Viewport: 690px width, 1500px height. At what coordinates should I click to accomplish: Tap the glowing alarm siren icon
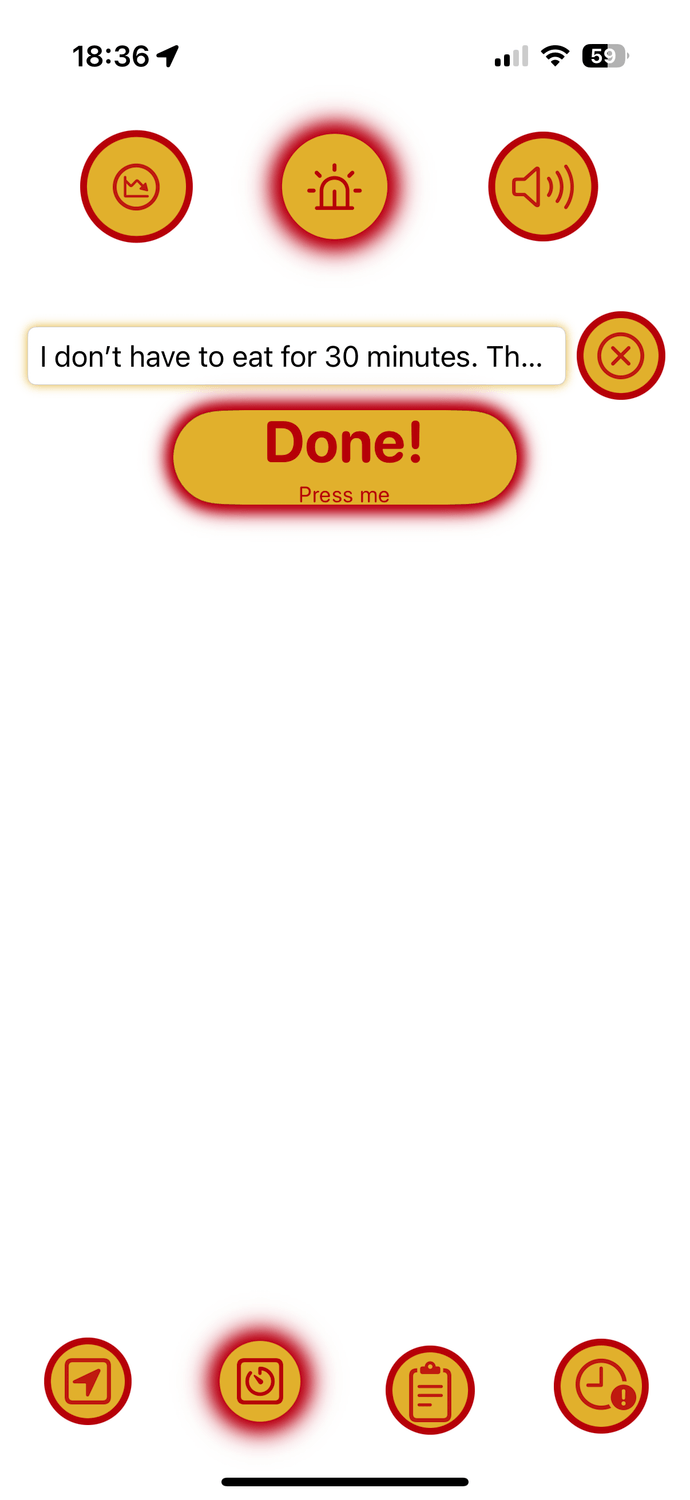[335, 187]
